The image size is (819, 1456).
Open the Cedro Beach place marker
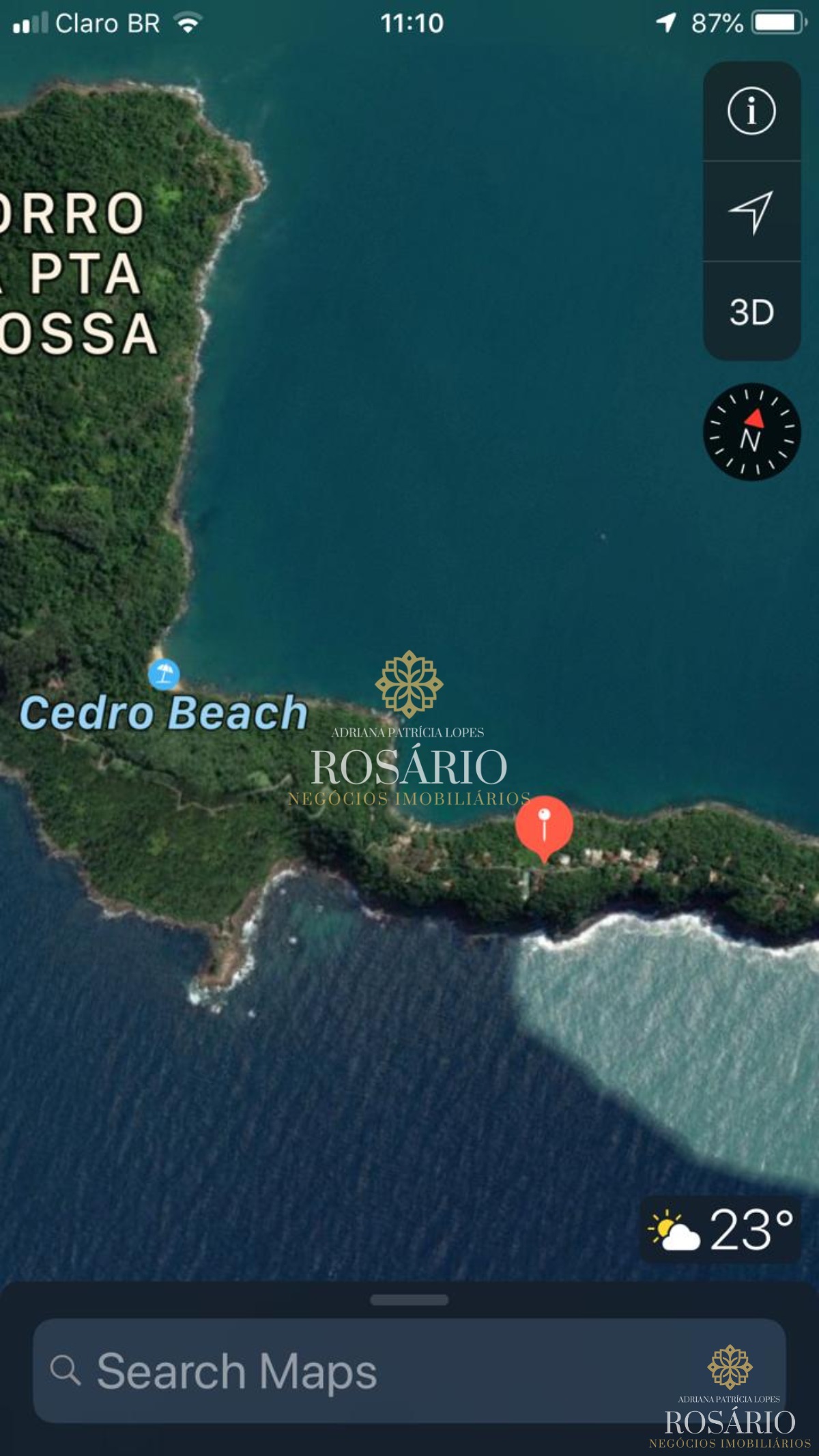pos(164,674)
